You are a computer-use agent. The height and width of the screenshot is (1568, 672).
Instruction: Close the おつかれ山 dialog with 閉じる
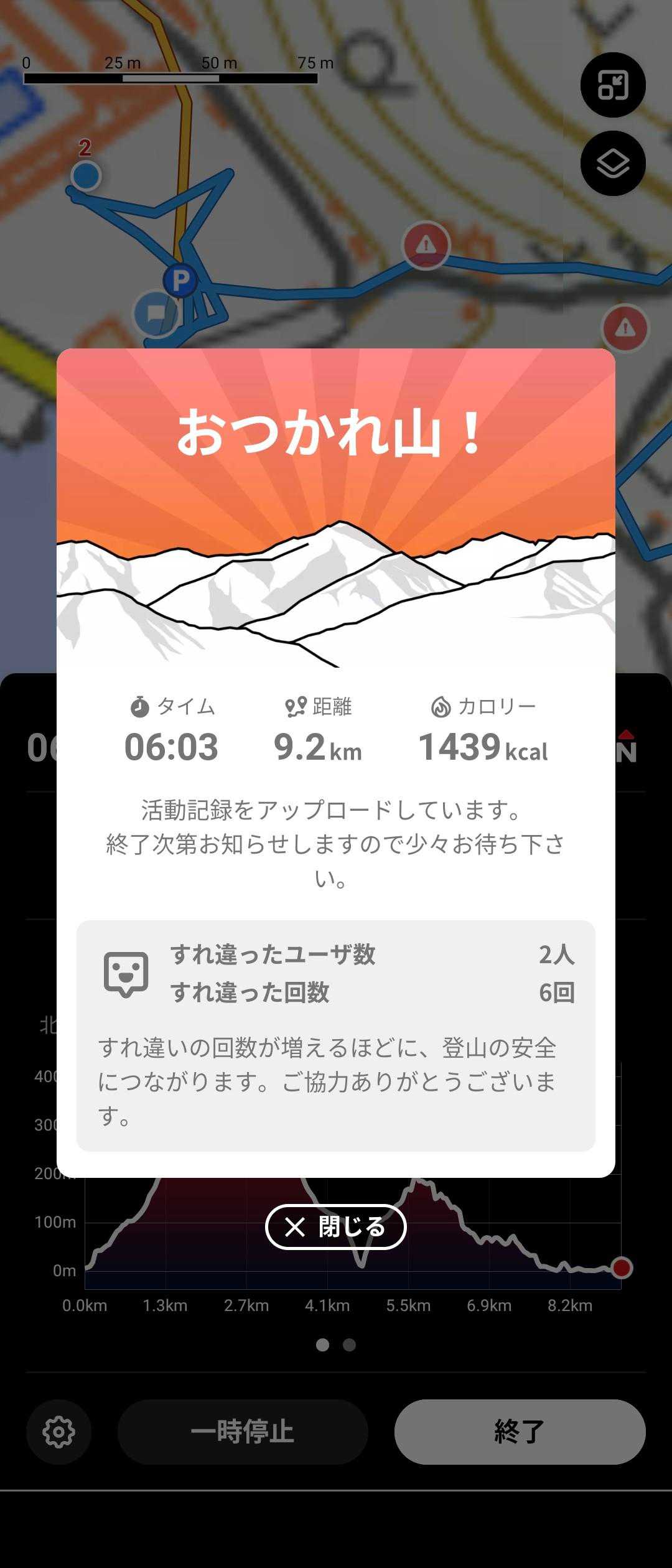click(x=336, y=1227)
